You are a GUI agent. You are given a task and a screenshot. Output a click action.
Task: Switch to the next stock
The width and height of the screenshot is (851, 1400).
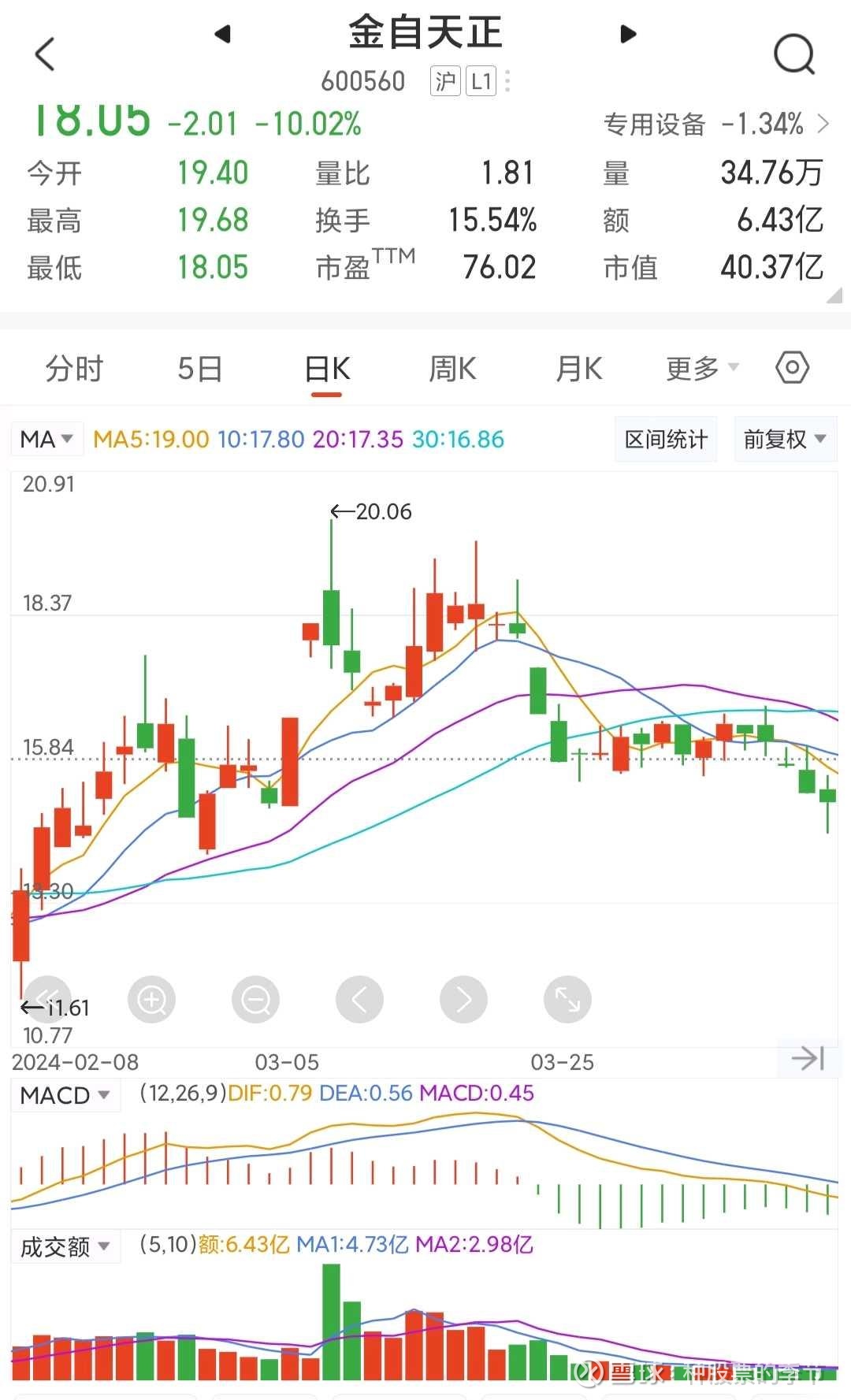(628, 34)
